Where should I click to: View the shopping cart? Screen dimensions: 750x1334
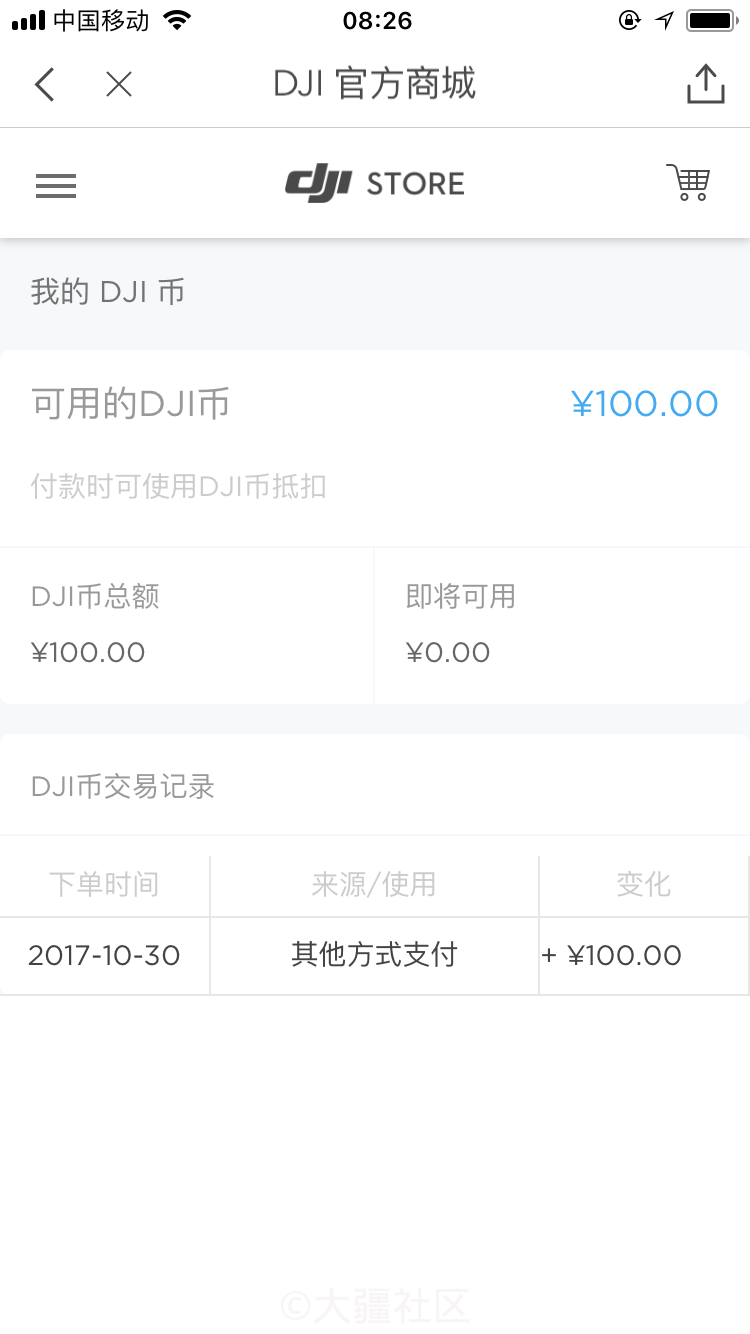coord(688,184)
